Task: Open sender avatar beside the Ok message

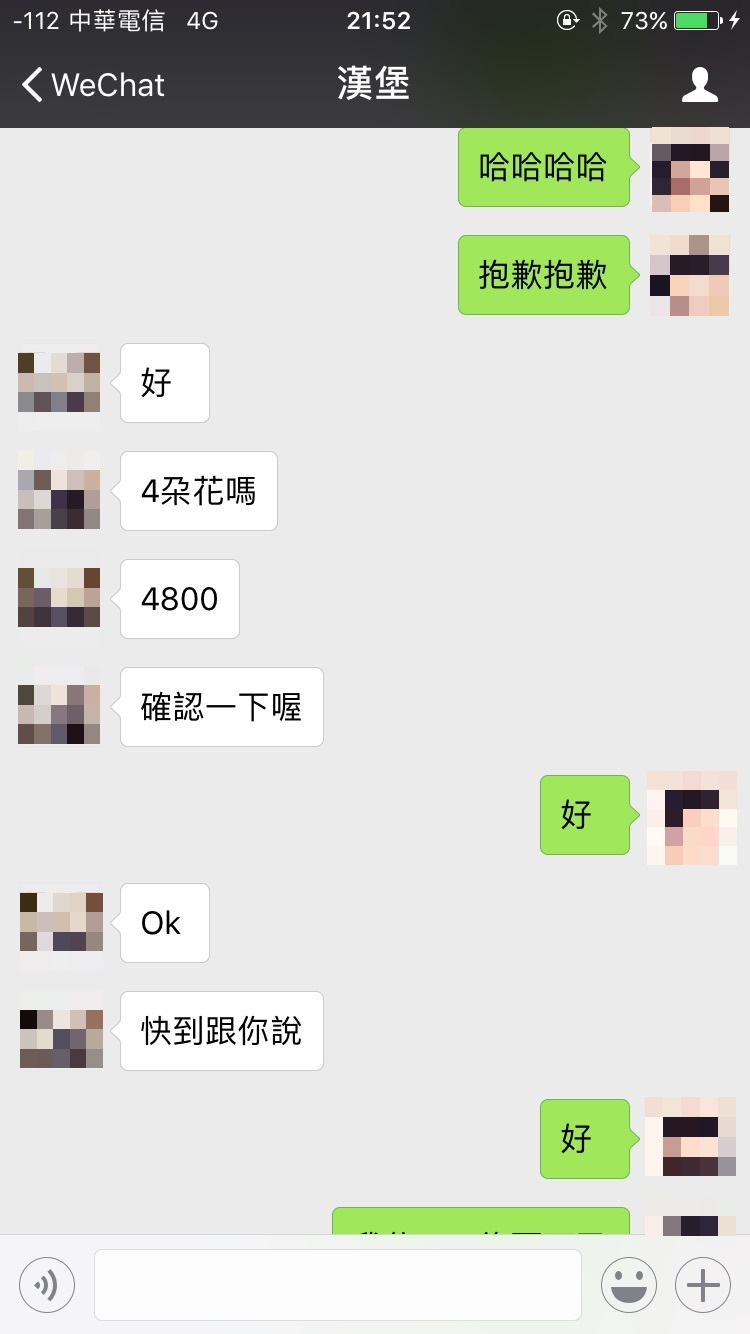Action: point(60,923)
